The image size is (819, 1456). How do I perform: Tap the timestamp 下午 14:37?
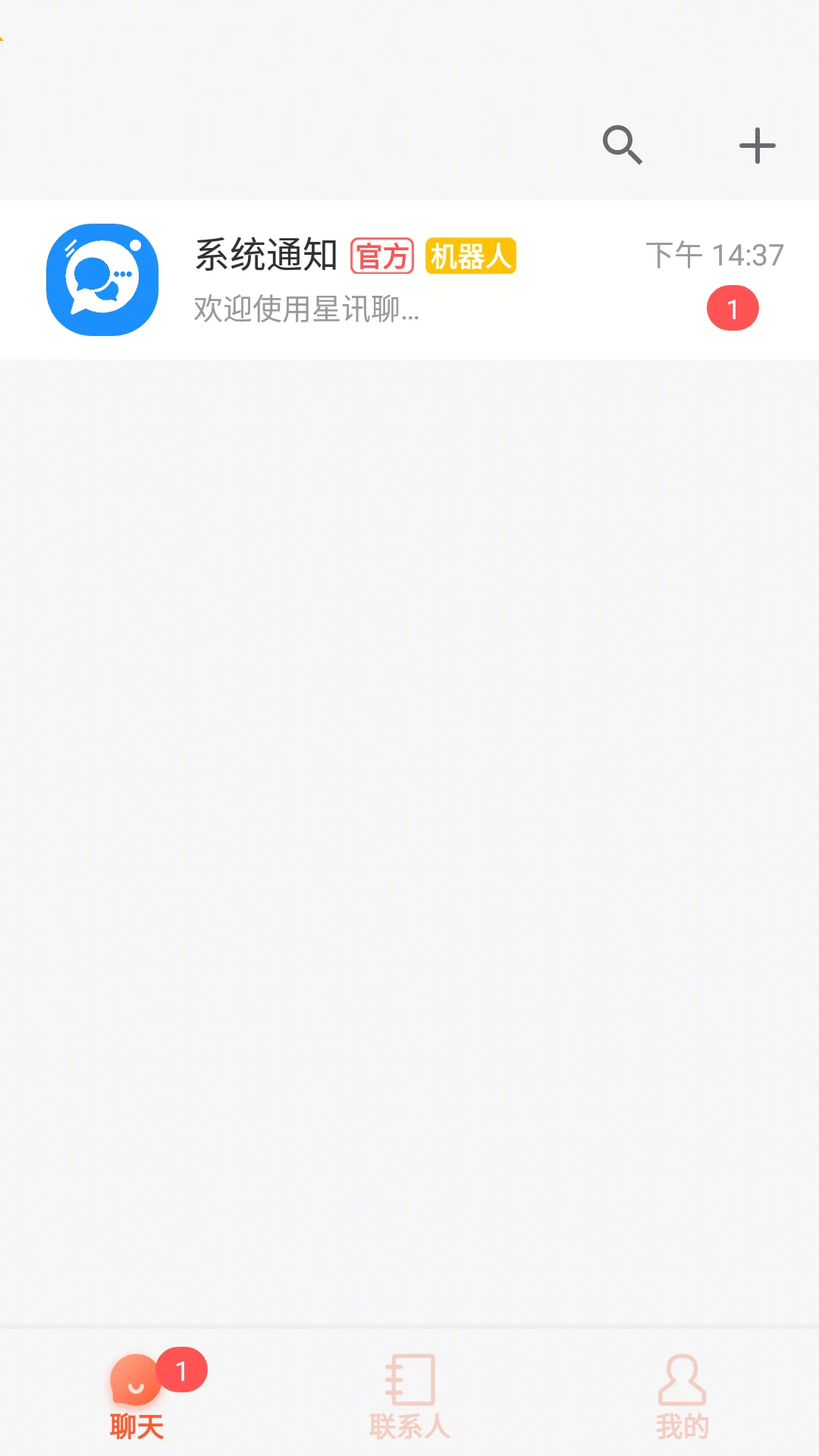point(715,256)
